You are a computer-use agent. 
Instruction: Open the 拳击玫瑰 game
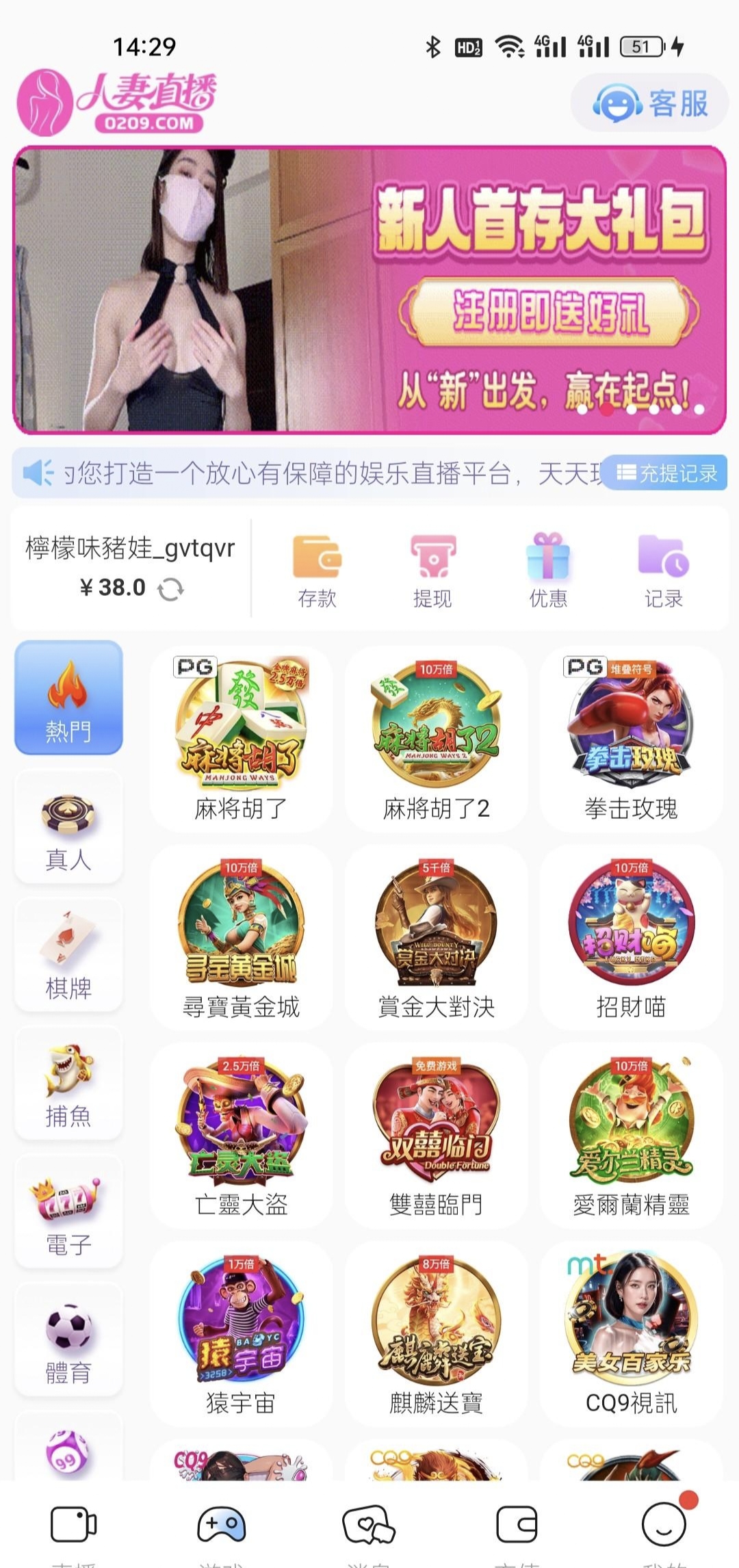tap(631, 739)
